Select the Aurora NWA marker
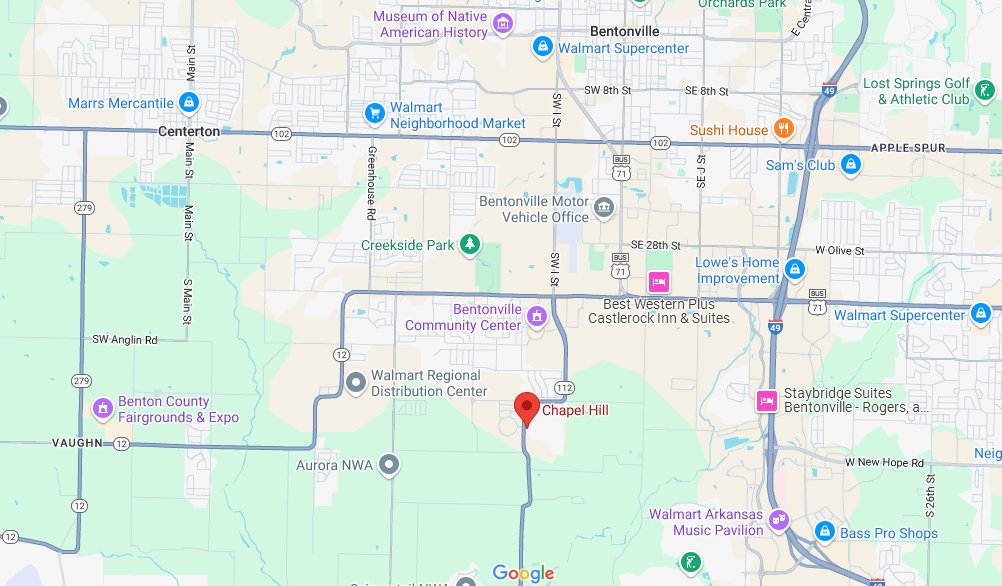1002x586 pixels. click(x=389, y=465)
